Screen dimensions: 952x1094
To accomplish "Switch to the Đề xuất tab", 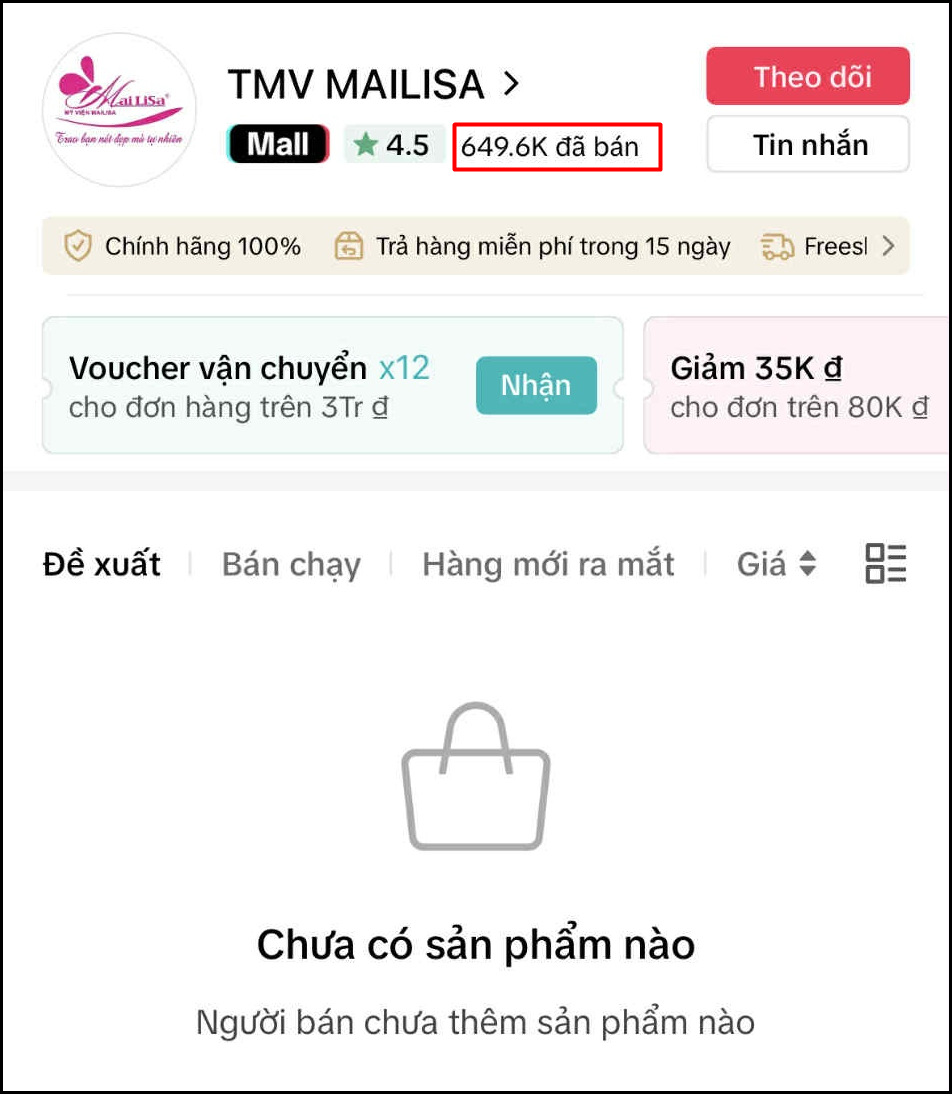I will pyautogui.click(x=101, y=564).
